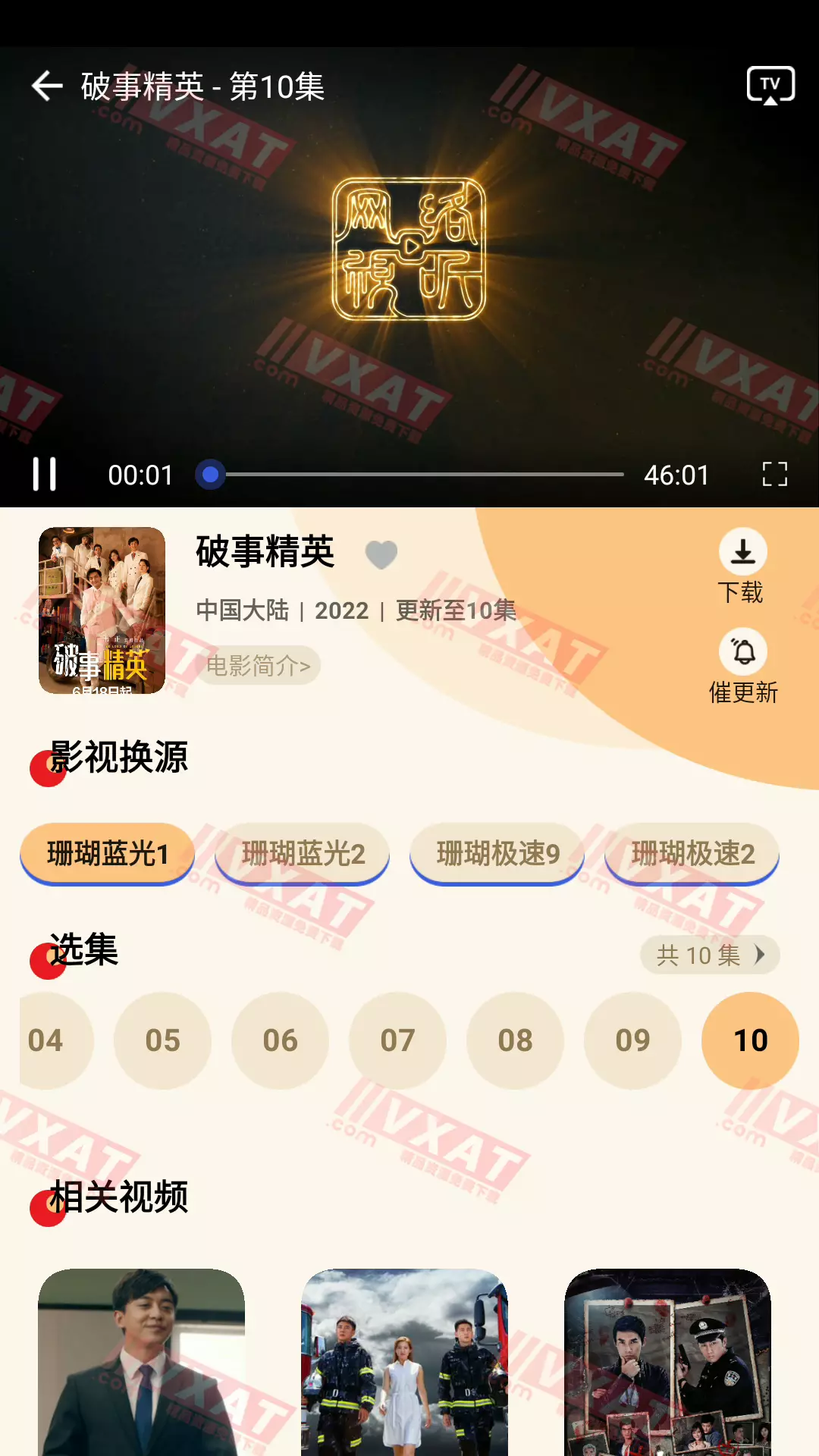The image size is (819, 1456).
Task: Play episode 09
Action: coord(632,1040)
